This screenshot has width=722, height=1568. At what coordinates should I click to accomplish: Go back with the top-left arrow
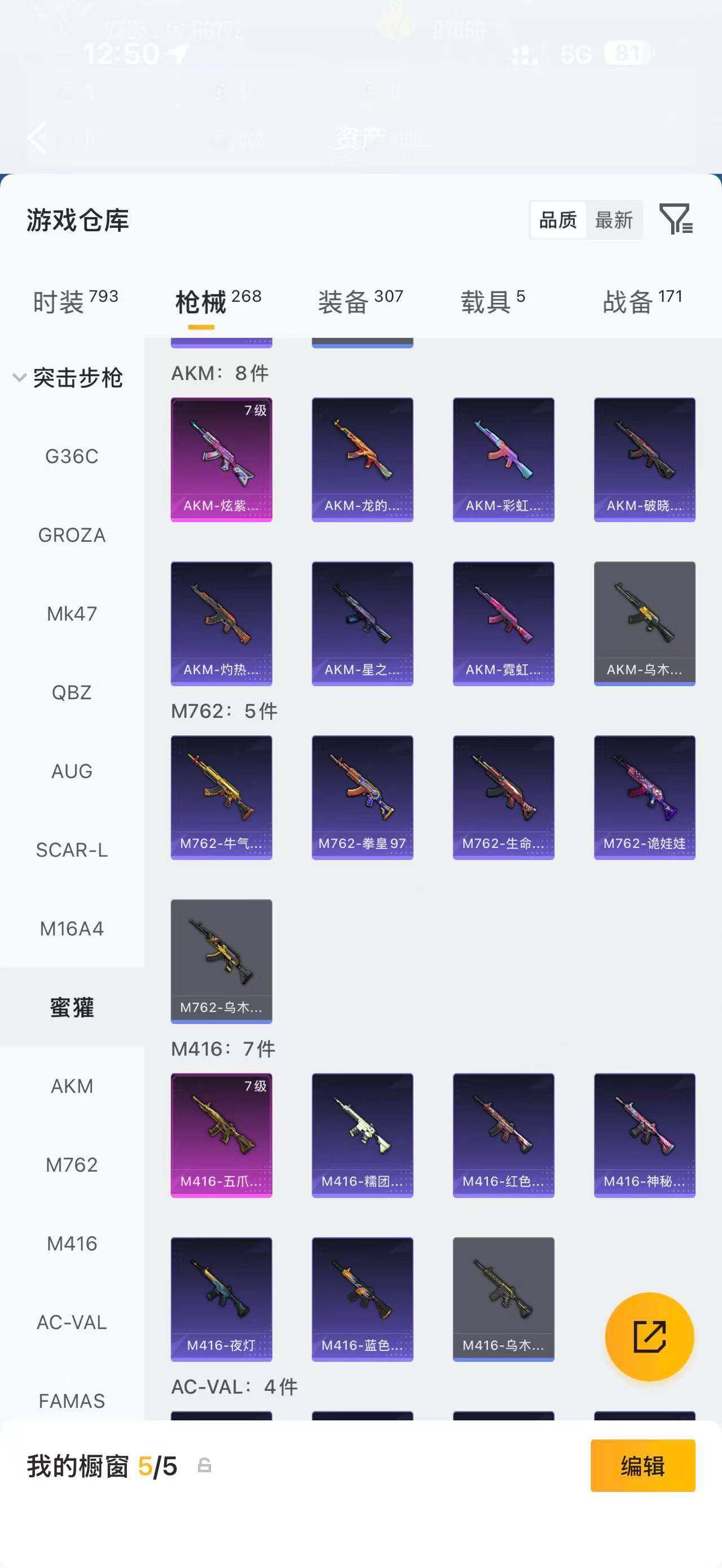[38, 137]
